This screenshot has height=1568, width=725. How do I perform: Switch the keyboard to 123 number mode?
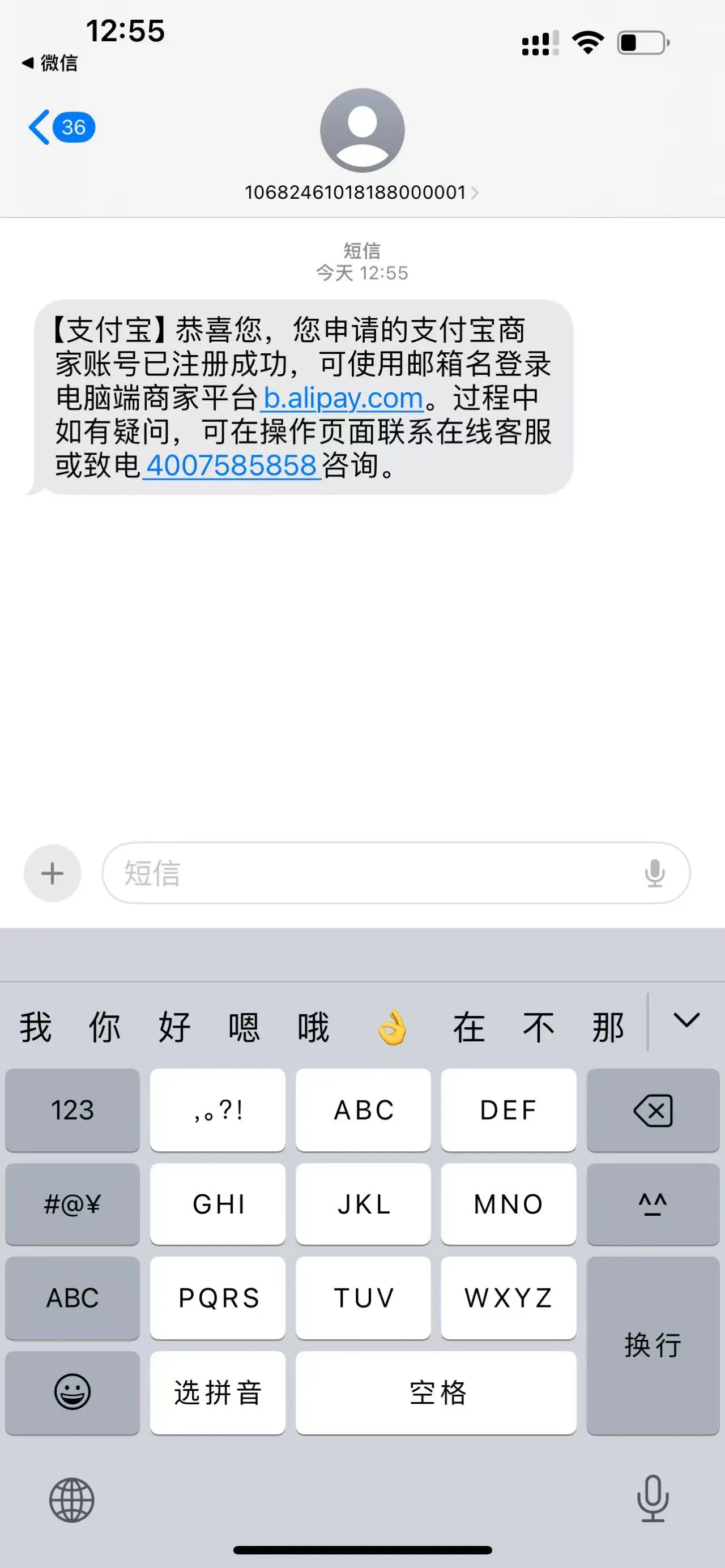72,1110
